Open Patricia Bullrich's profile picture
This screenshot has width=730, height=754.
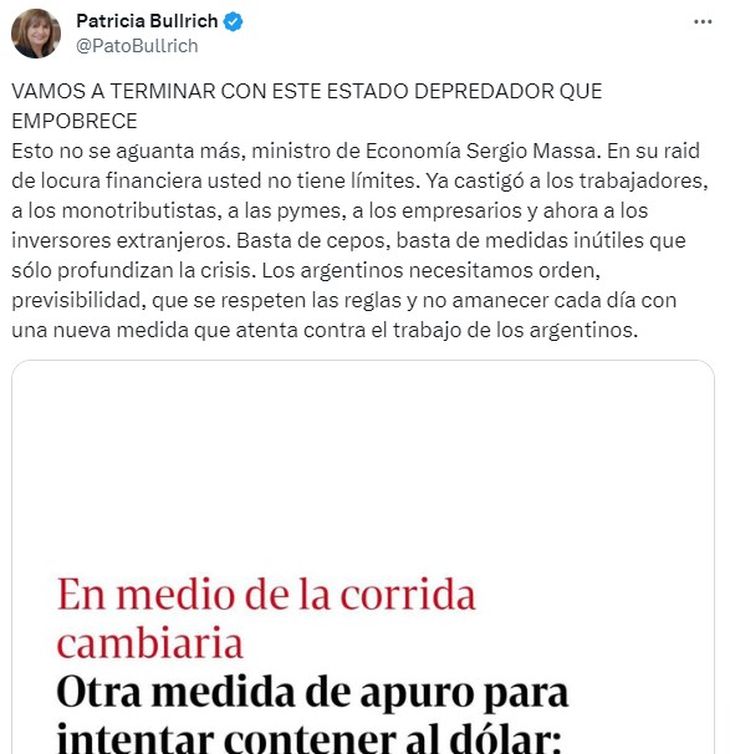point(36,33)
